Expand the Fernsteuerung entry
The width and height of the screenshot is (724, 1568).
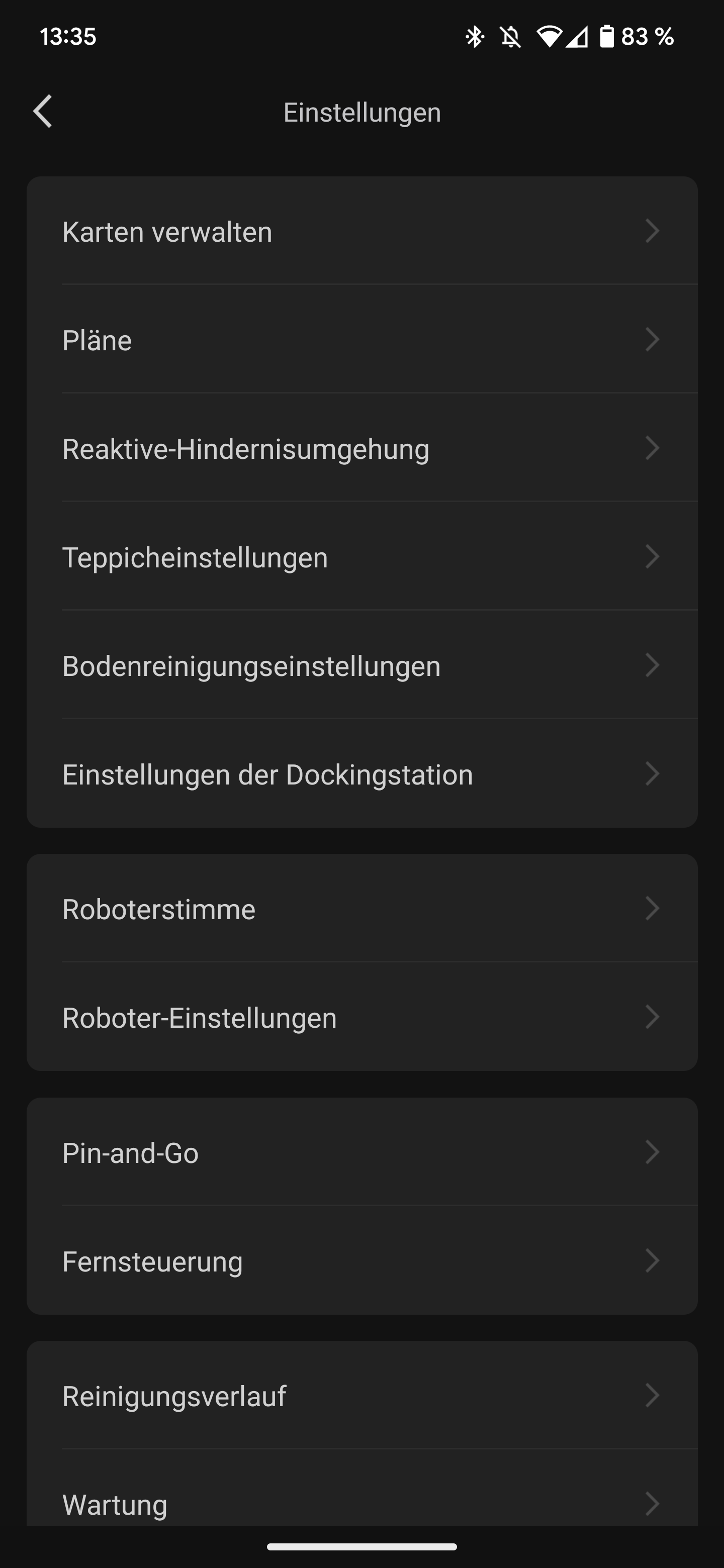click(361, 1260)
